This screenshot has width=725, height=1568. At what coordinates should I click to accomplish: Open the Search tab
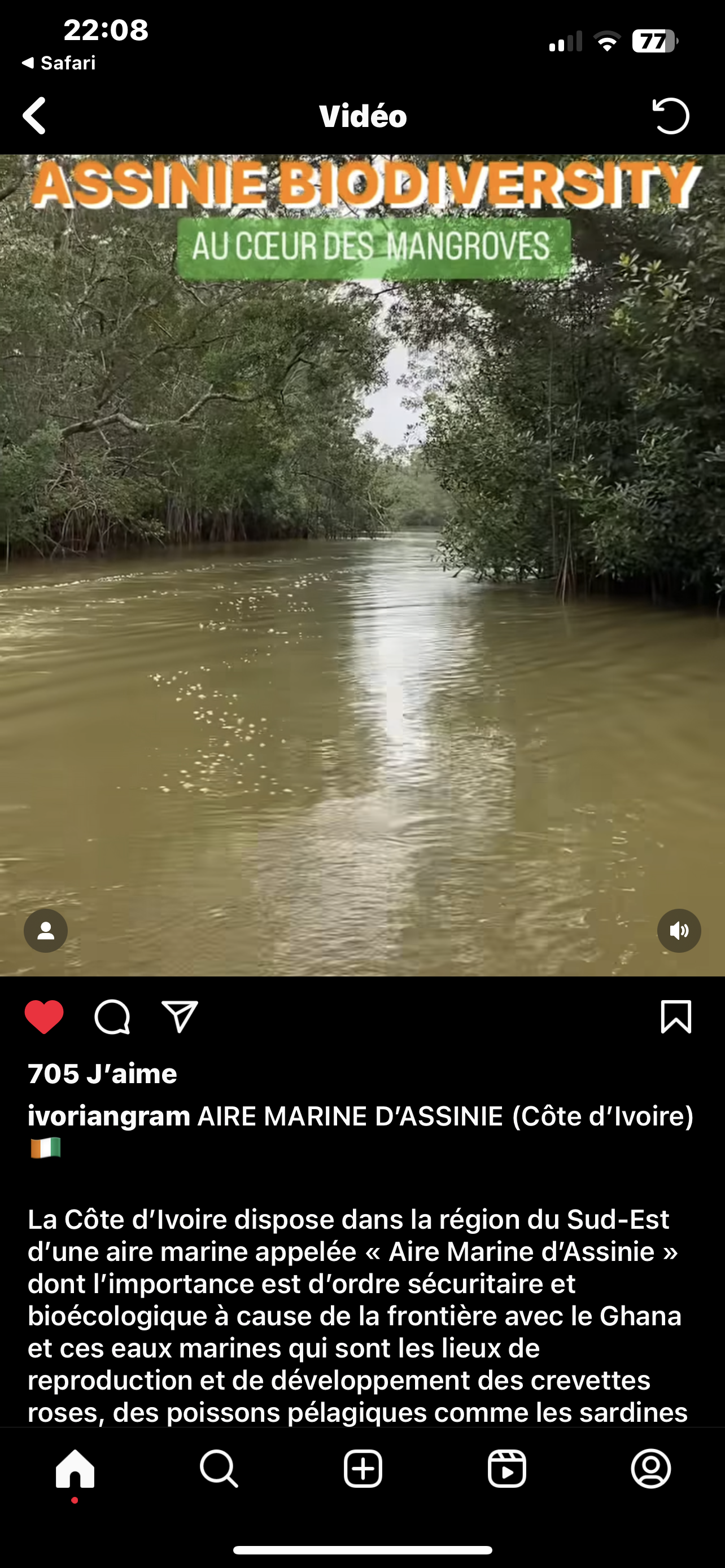coord(219,1469)
